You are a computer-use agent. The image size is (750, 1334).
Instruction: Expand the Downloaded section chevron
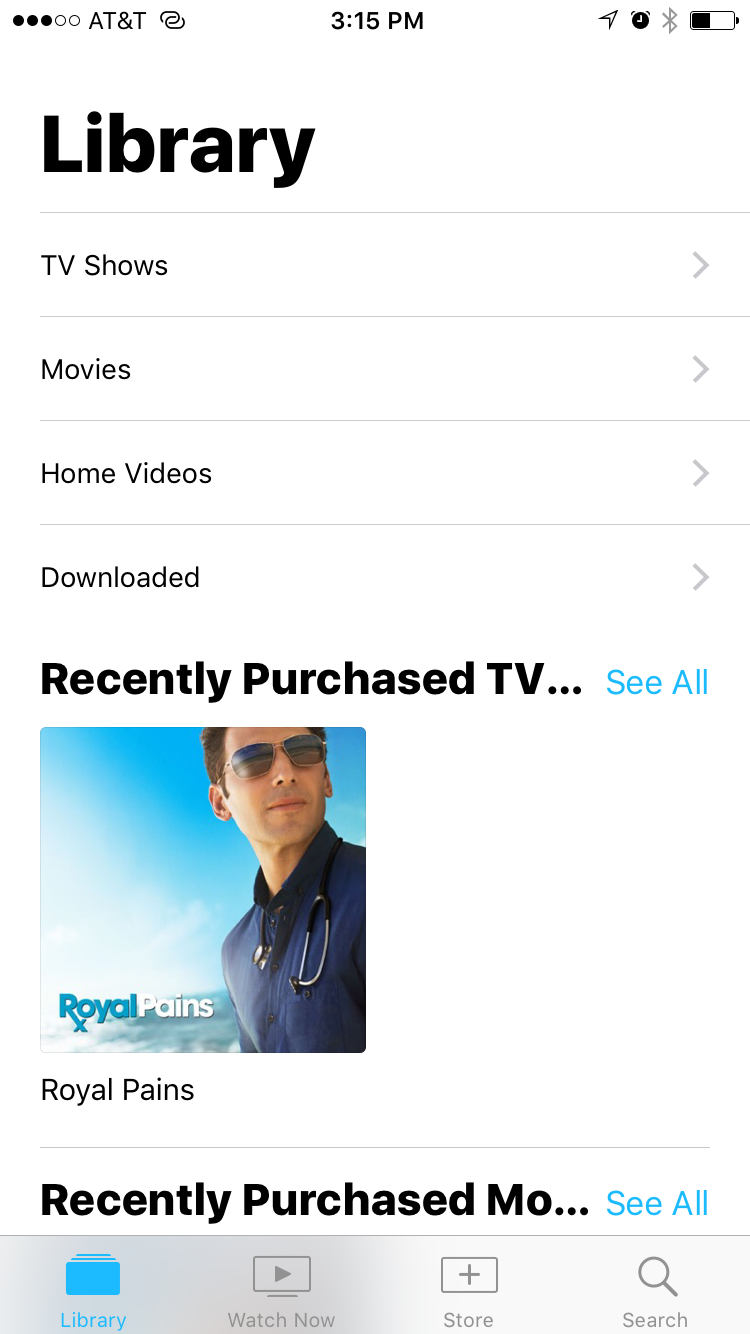pos(701,577)
